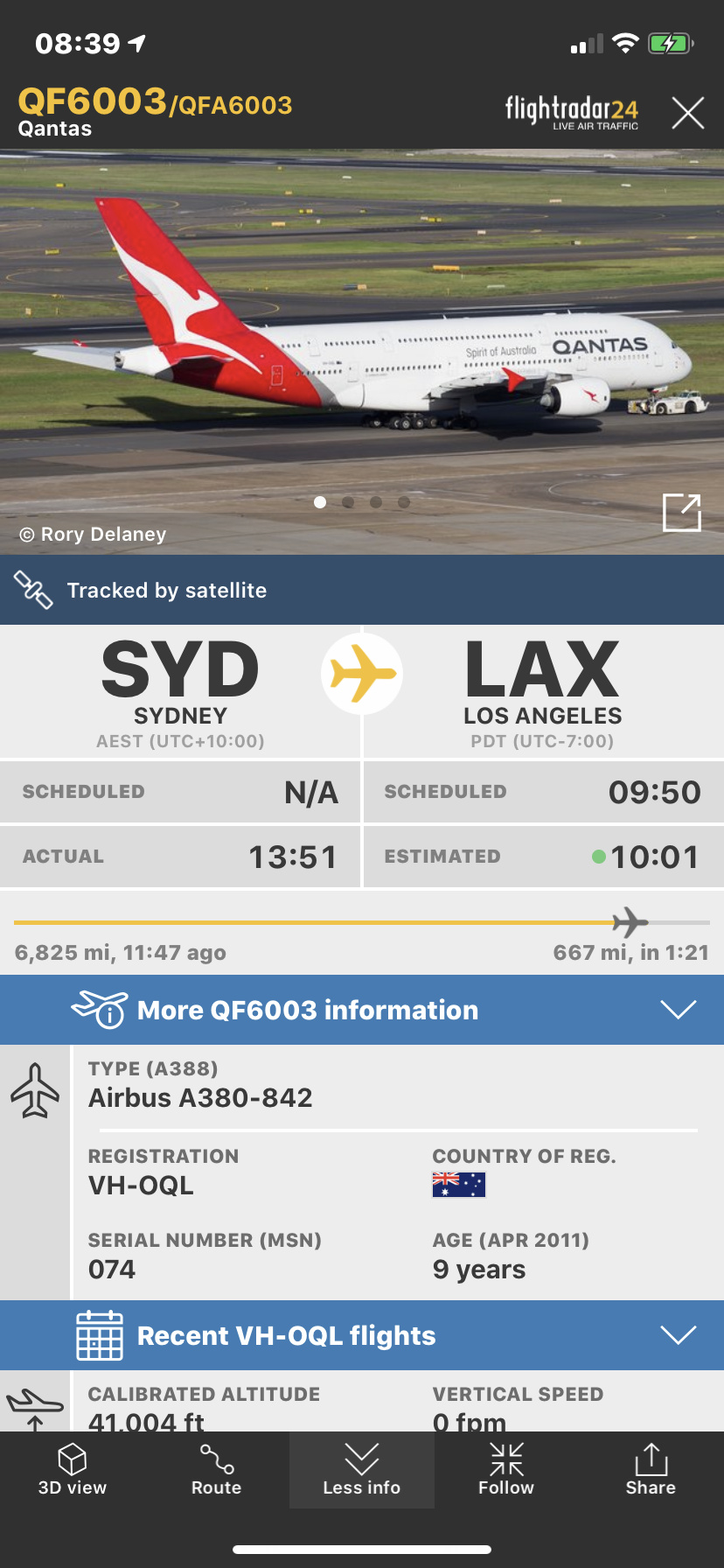Collapse details with Less info
Screen dimensions: 724x1568
pos(361,1470)
